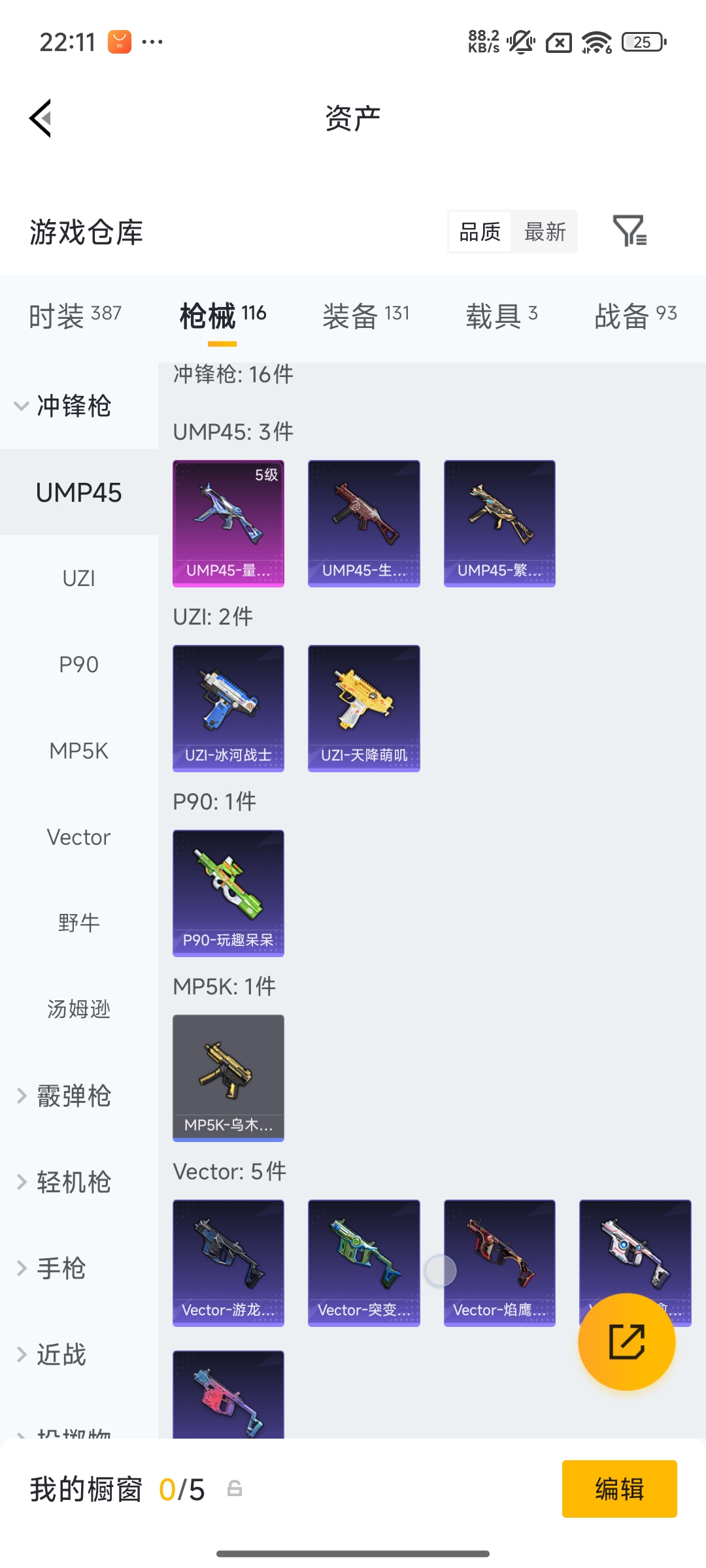Select UZI in the side list

tap(78, 578)
